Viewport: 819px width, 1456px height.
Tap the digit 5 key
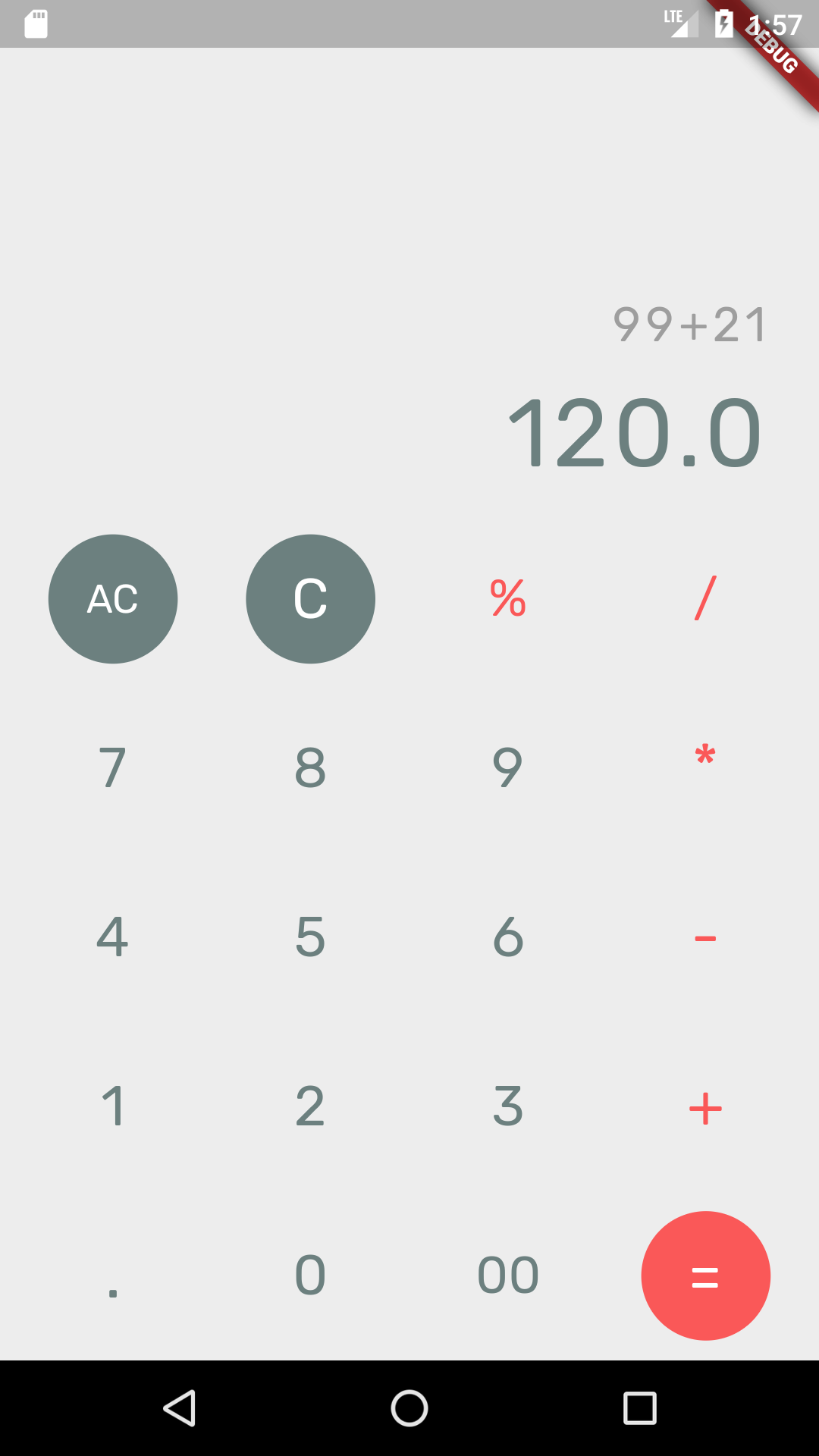(x=309, y=938)
